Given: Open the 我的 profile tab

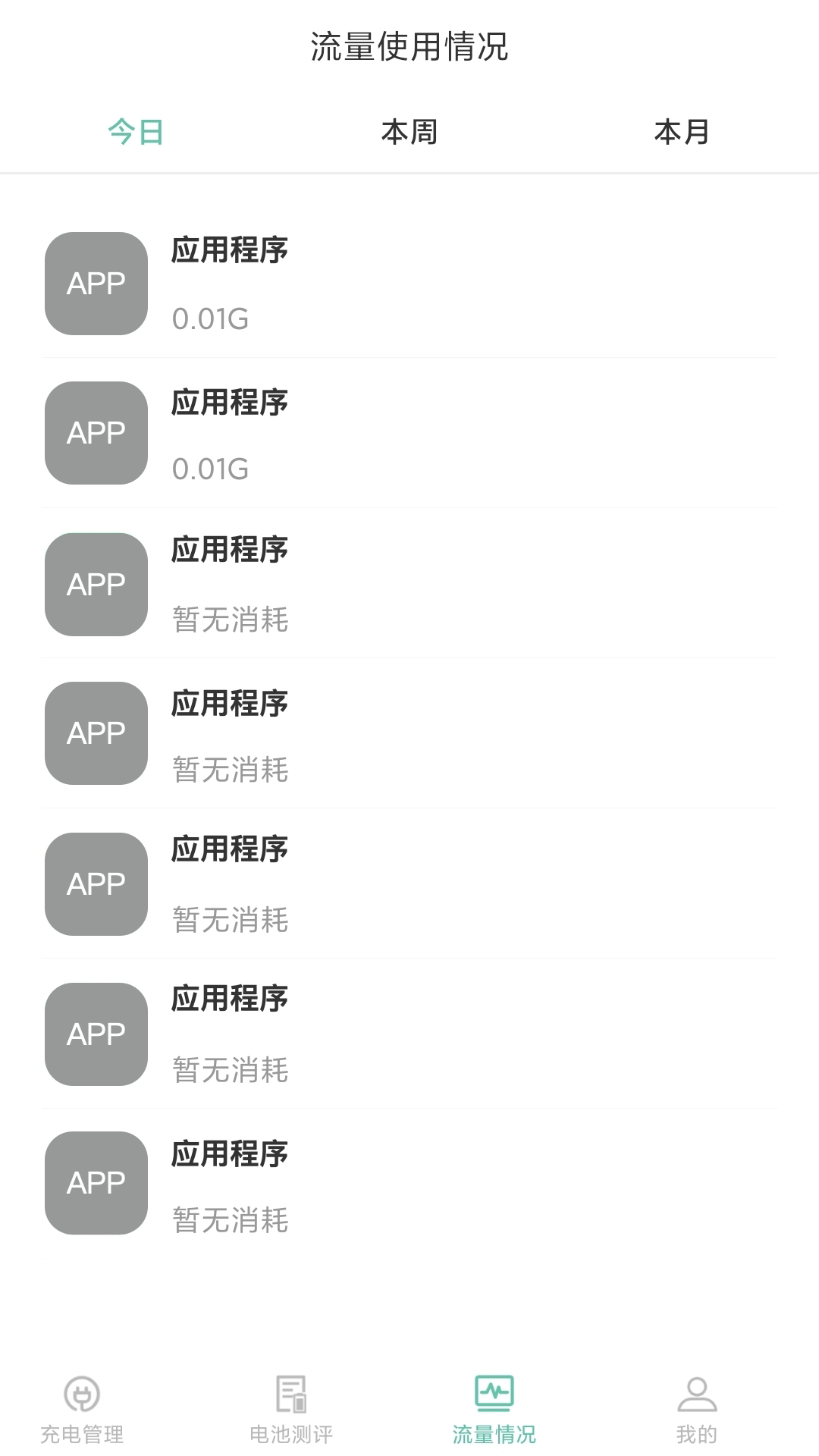Looking at the screenshot, I should (696, 1409).
